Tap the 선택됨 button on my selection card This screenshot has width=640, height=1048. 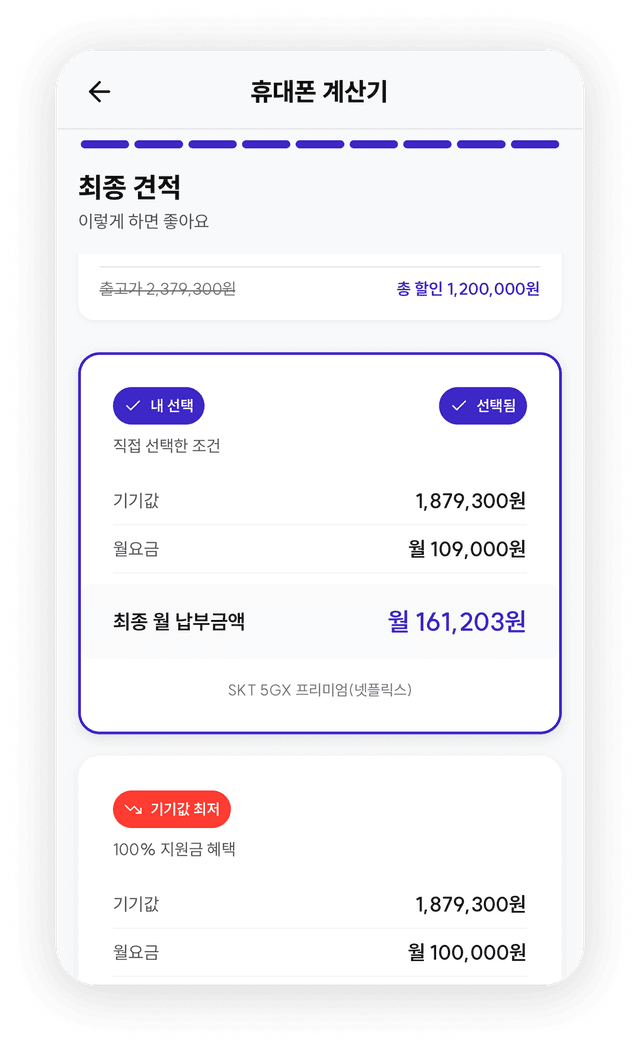(x=482, y=405)
